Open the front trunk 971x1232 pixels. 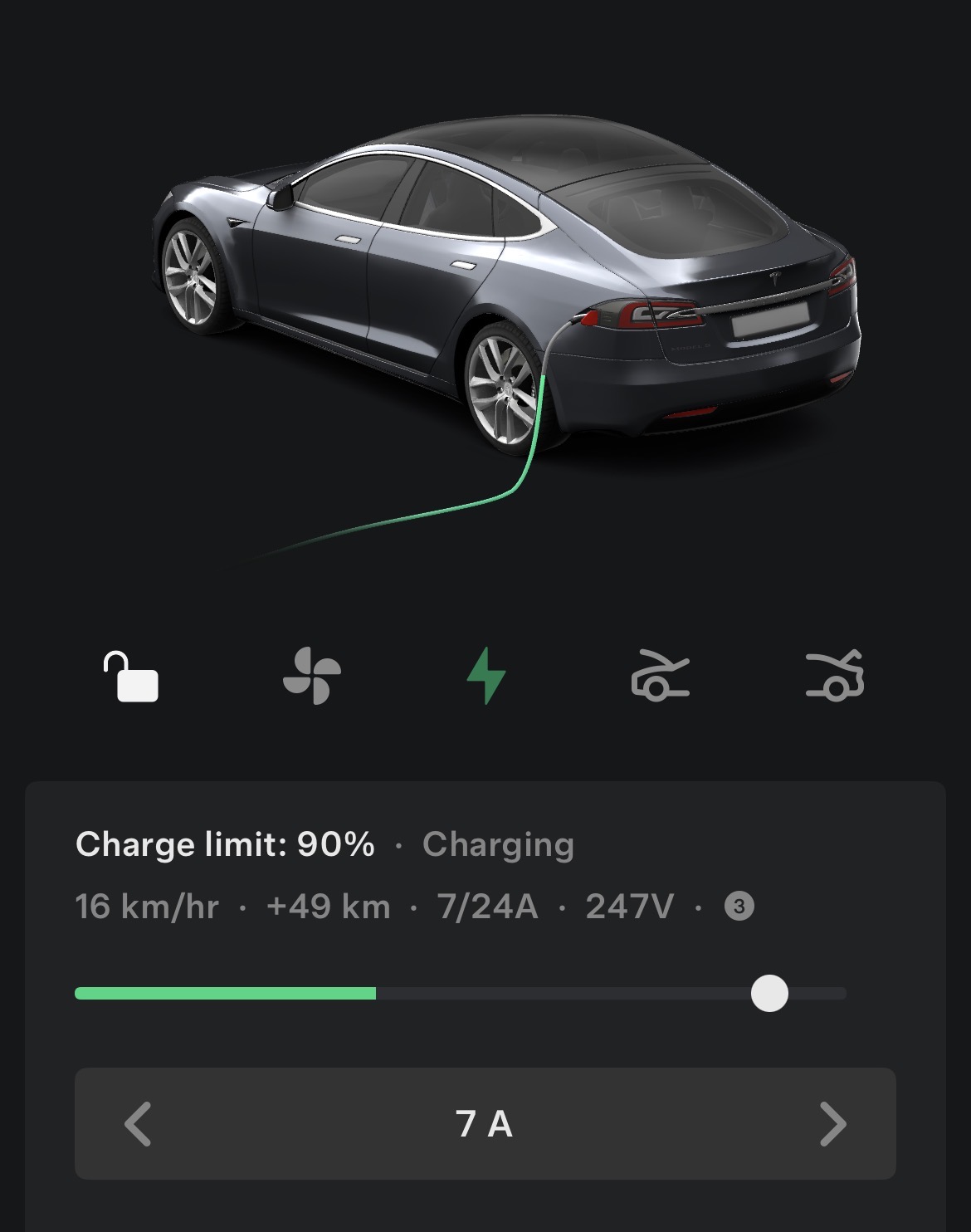point(660,676)
